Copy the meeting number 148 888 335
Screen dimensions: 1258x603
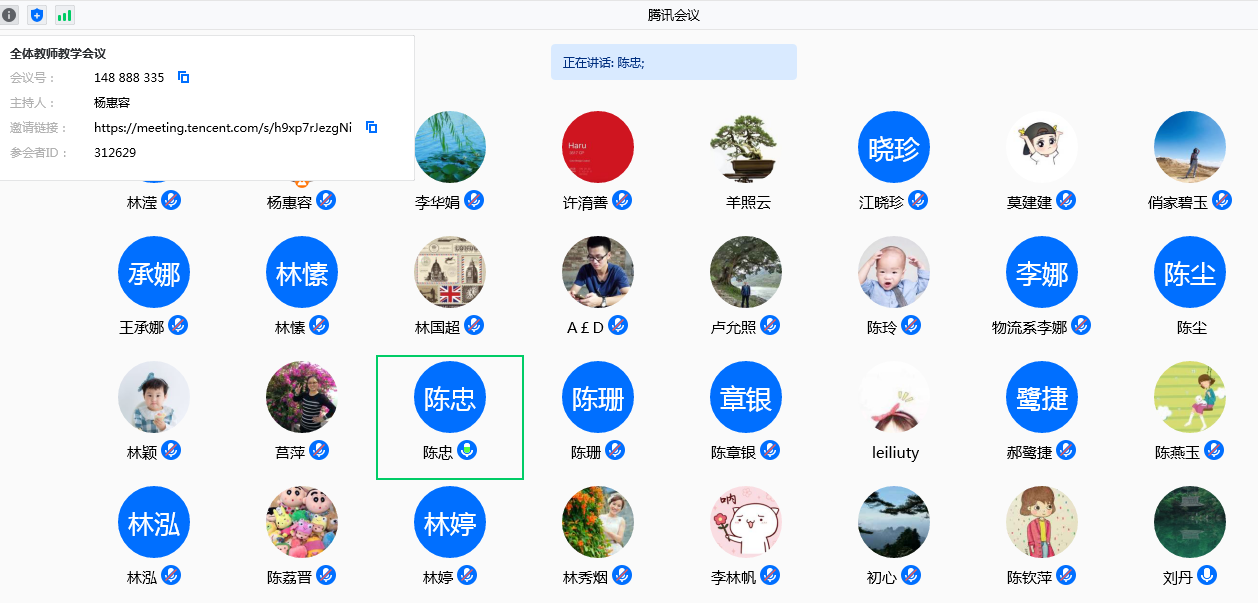184,77
